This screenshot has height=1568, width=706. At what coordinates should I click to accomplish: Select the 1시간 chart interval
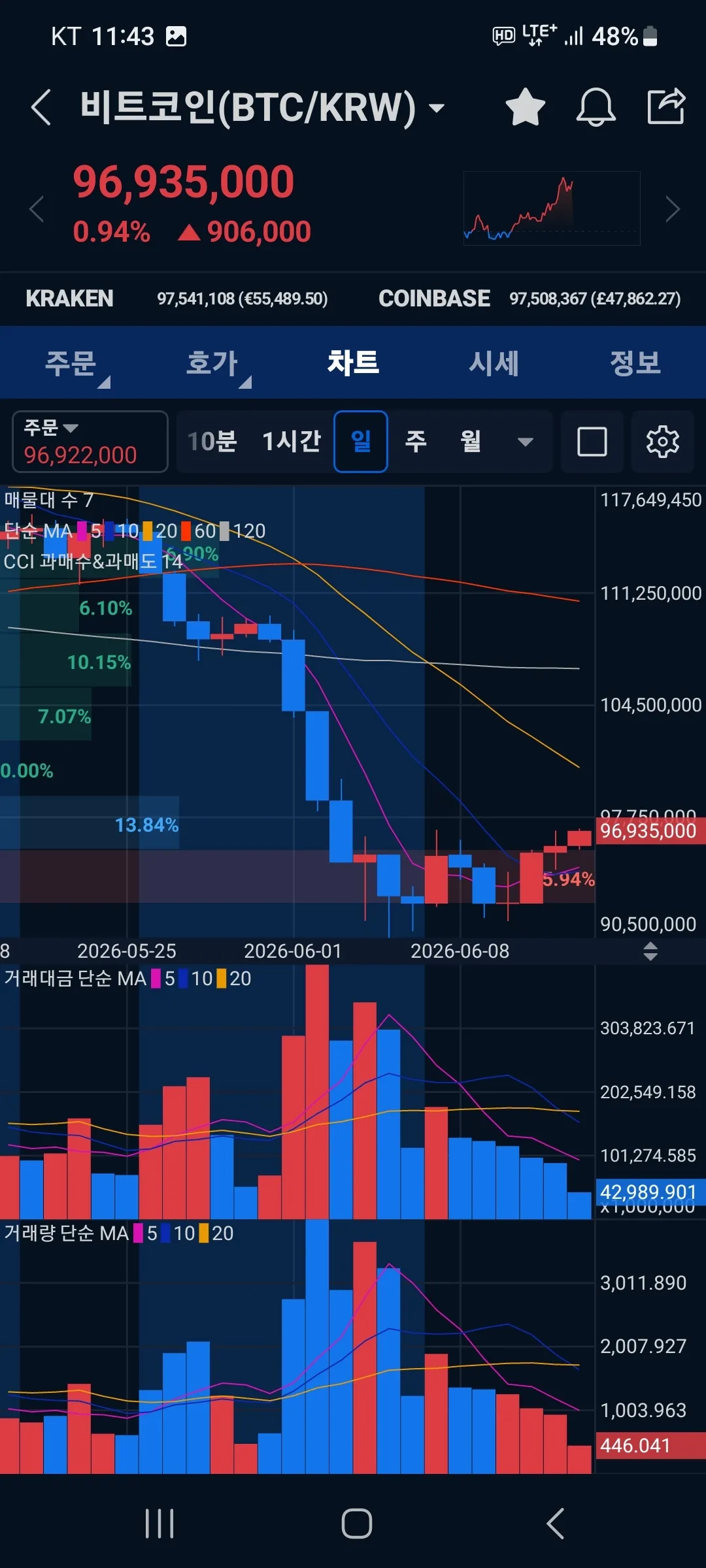[x=292, y=442]
